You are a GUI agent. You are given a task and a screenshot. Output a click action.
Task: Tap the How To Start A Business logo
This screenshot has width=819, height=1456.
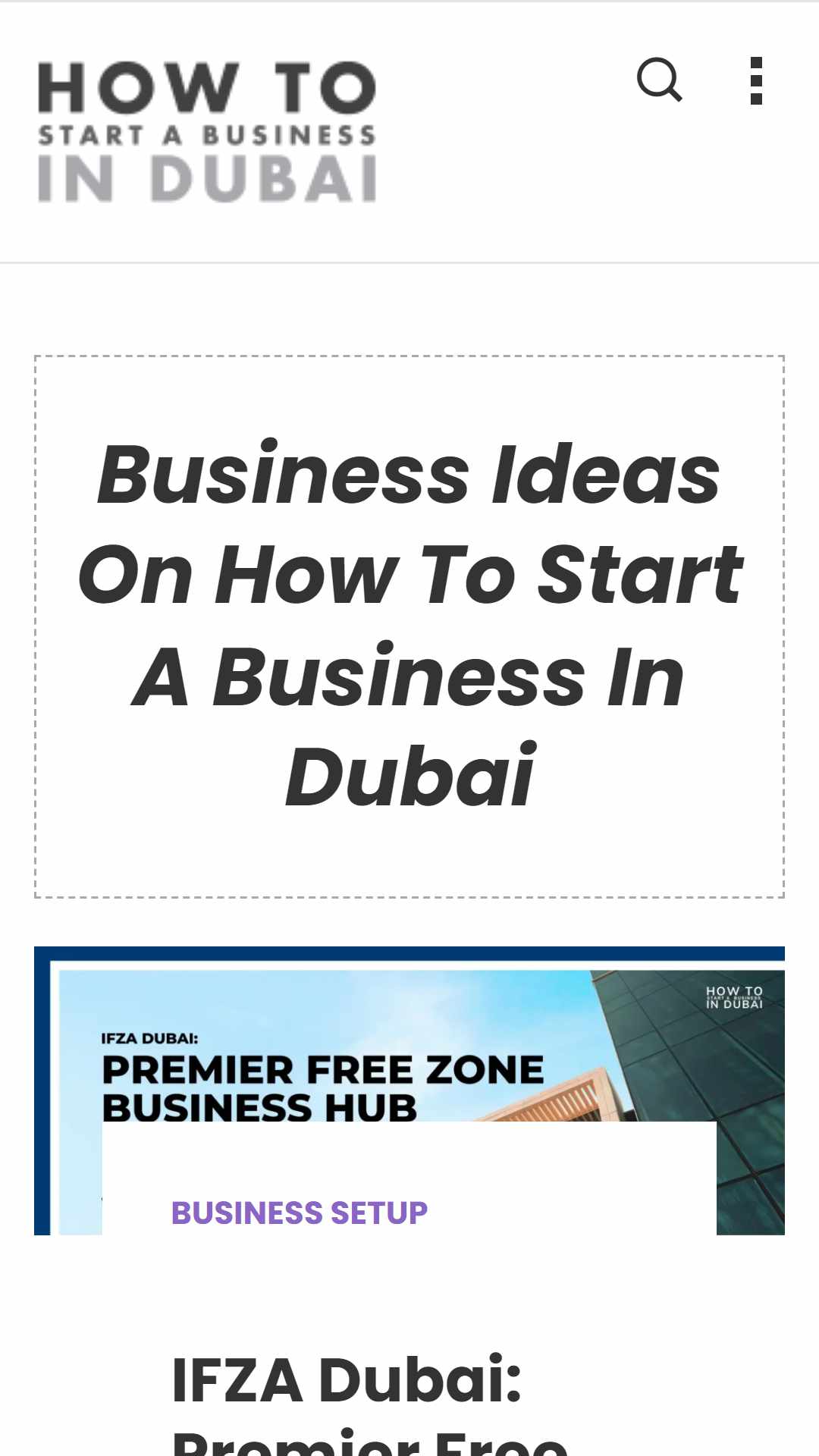[207, 132]
